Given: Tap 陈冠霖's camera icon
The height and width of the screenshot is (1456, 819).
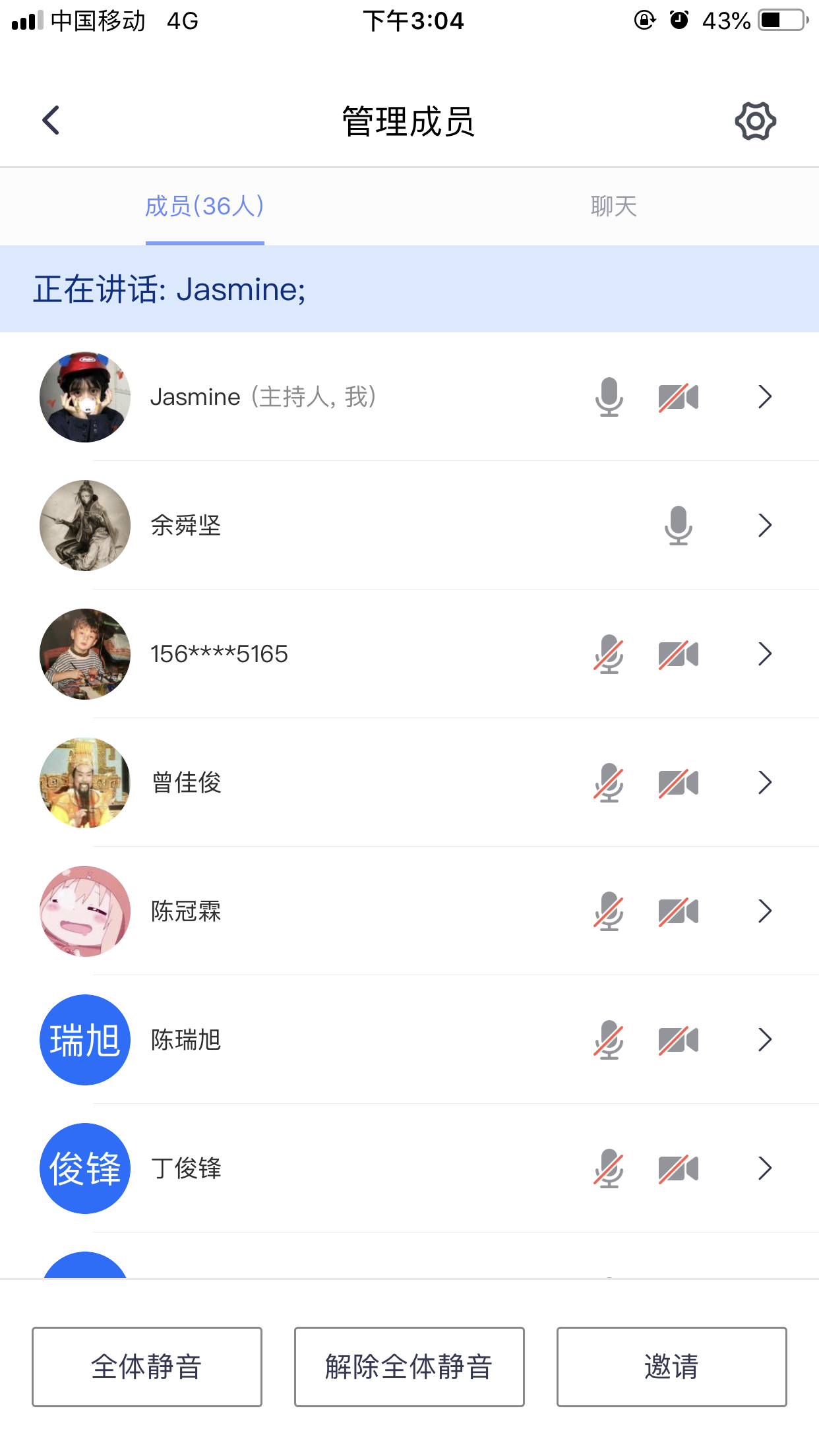Looking at the screenshot, I should (678, 911).
